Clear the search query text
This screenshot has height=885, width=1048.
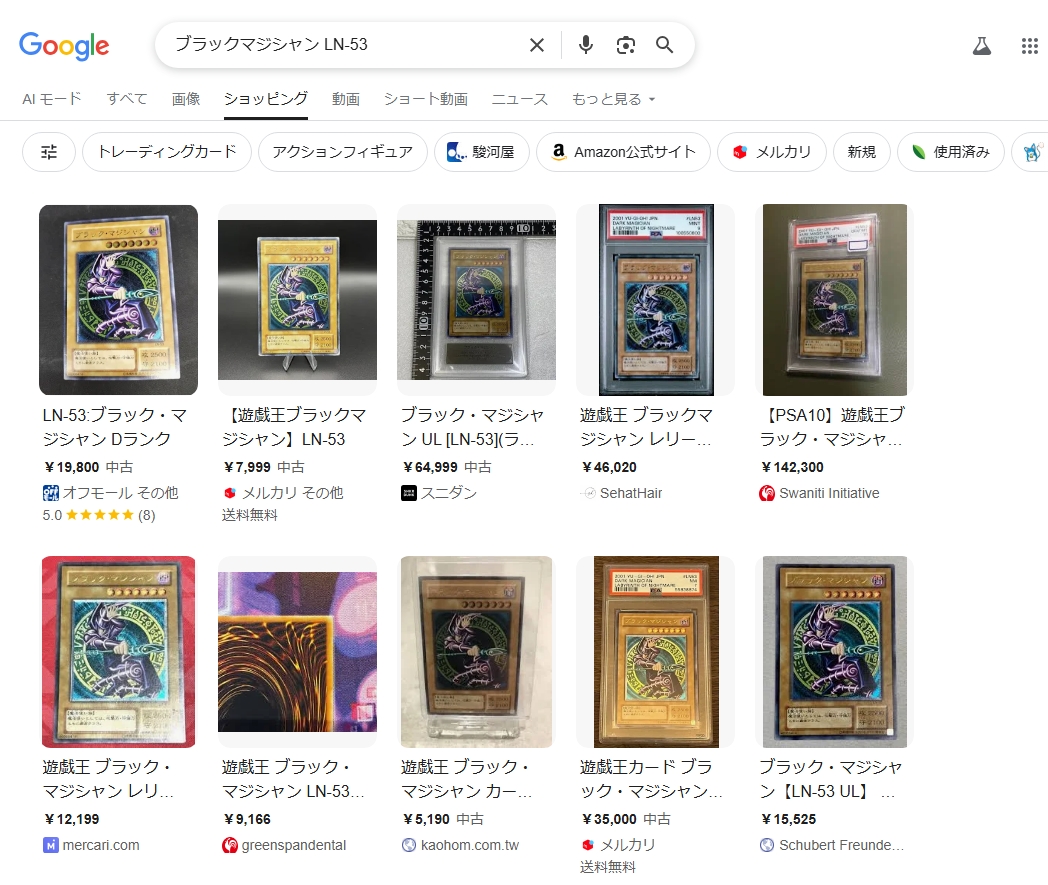537,45
